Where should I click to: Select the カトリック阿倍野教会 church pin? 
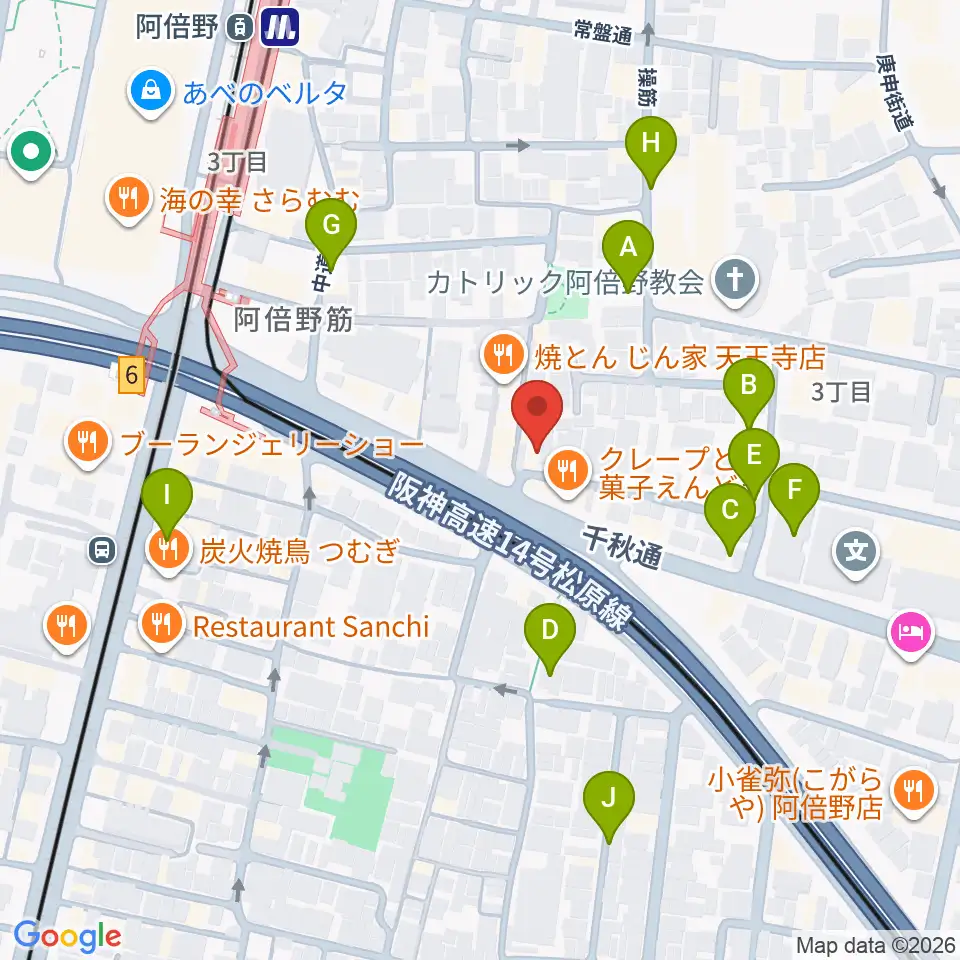pyautogui.click(x=735, y=282)
